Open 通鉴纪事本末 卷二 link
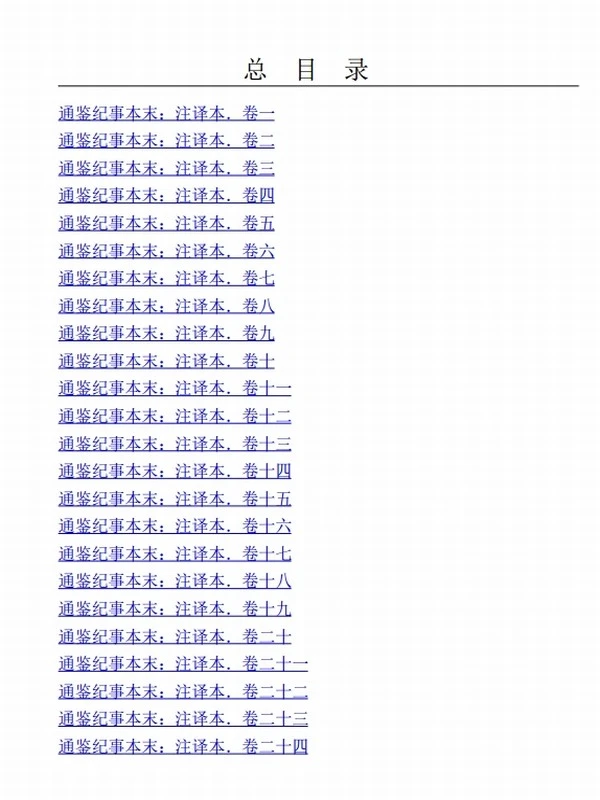Screen dimensions: 600x800 tap(166, 140)
